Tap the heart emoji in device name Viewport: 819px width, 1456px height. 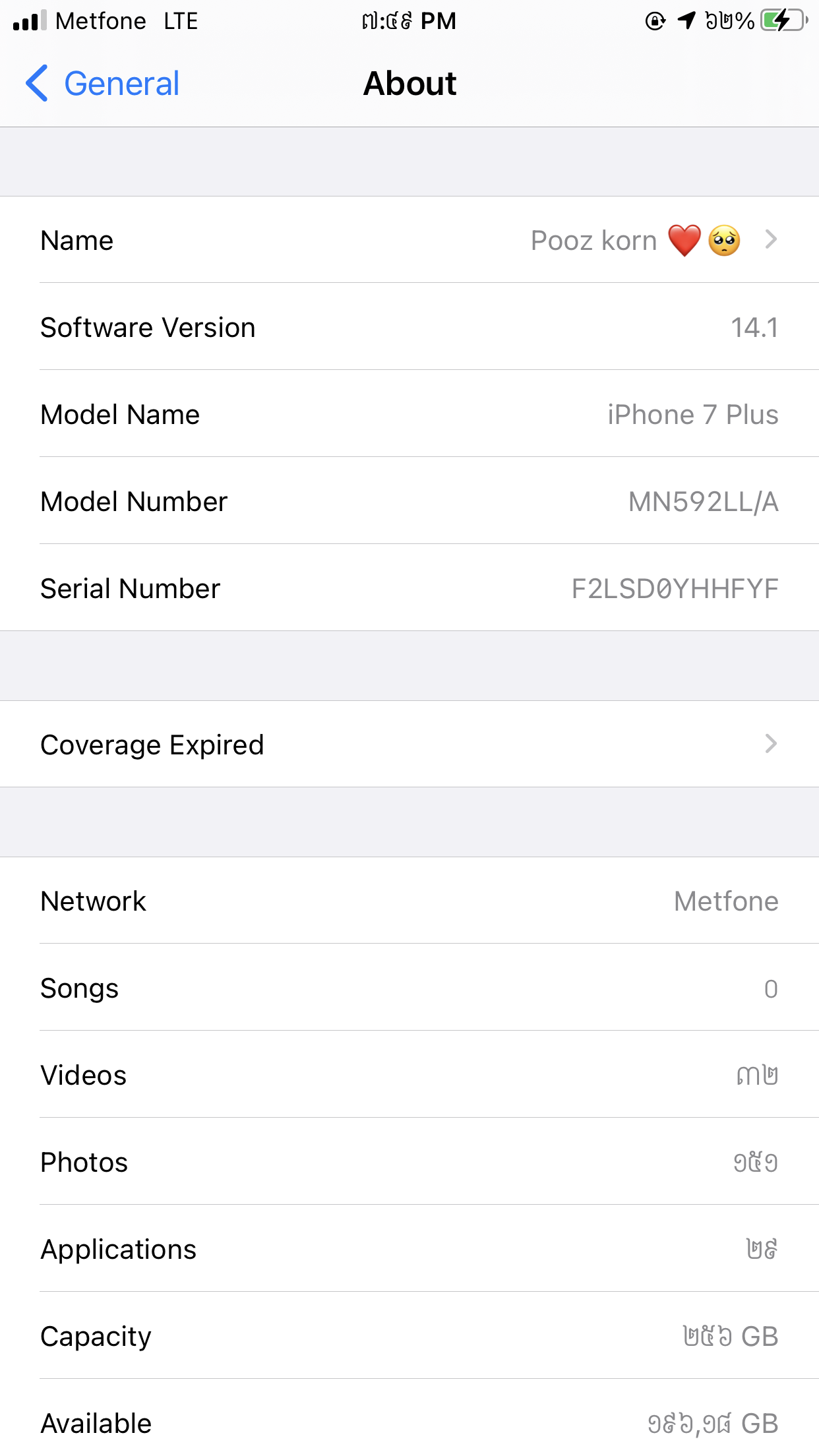click(684, 240)
